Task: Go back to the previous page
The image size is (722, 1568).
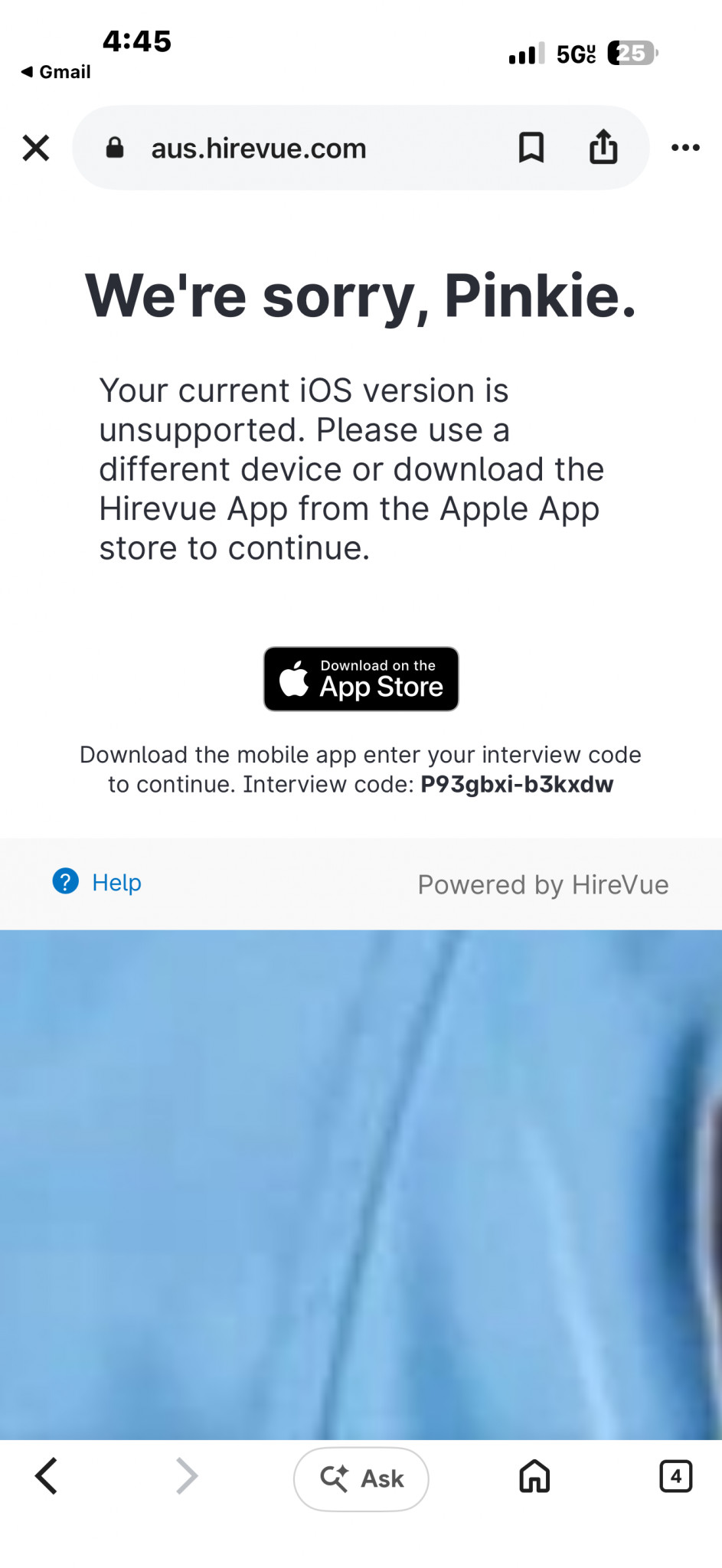Action: [47, 1475]
